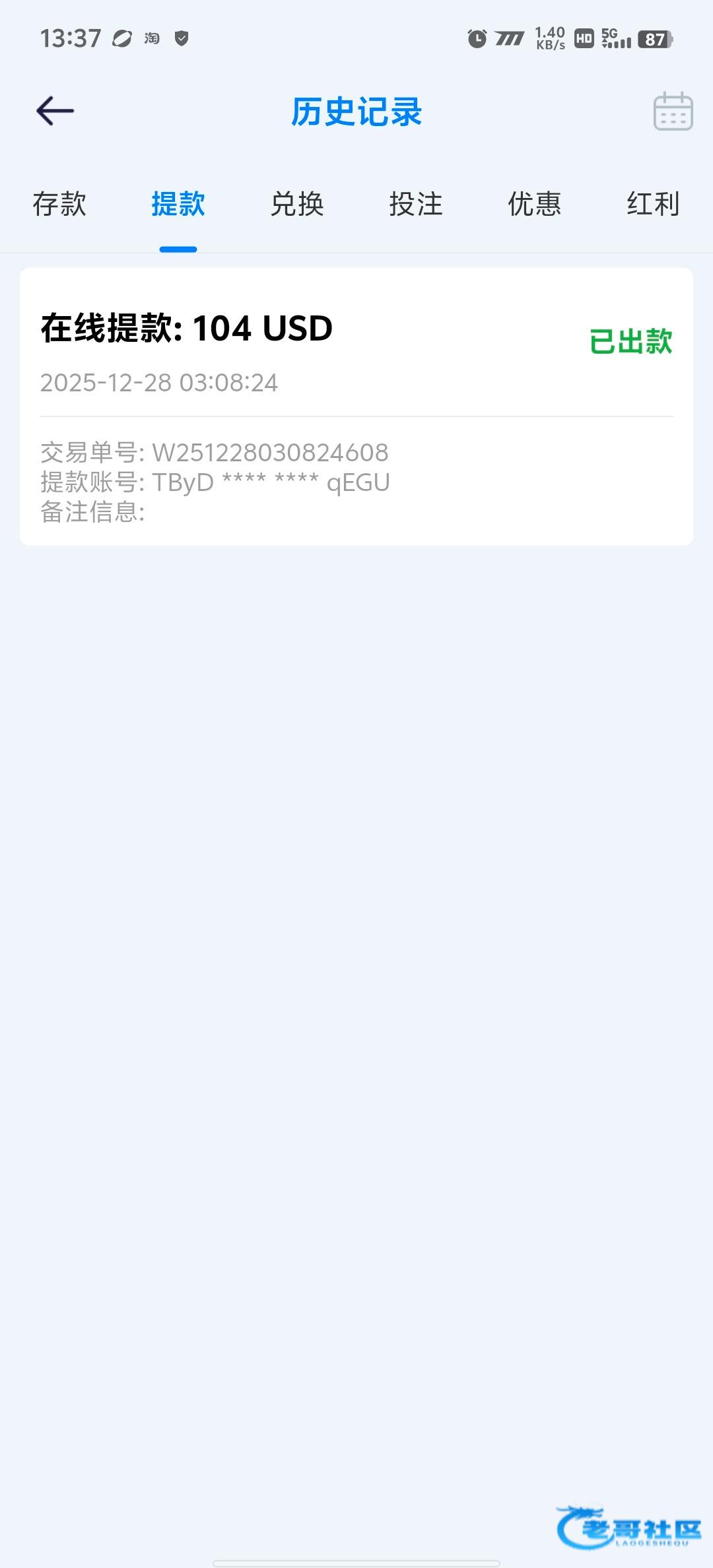View the 优惠 tab
This screenshot has height=1568, width=713.
535,204
